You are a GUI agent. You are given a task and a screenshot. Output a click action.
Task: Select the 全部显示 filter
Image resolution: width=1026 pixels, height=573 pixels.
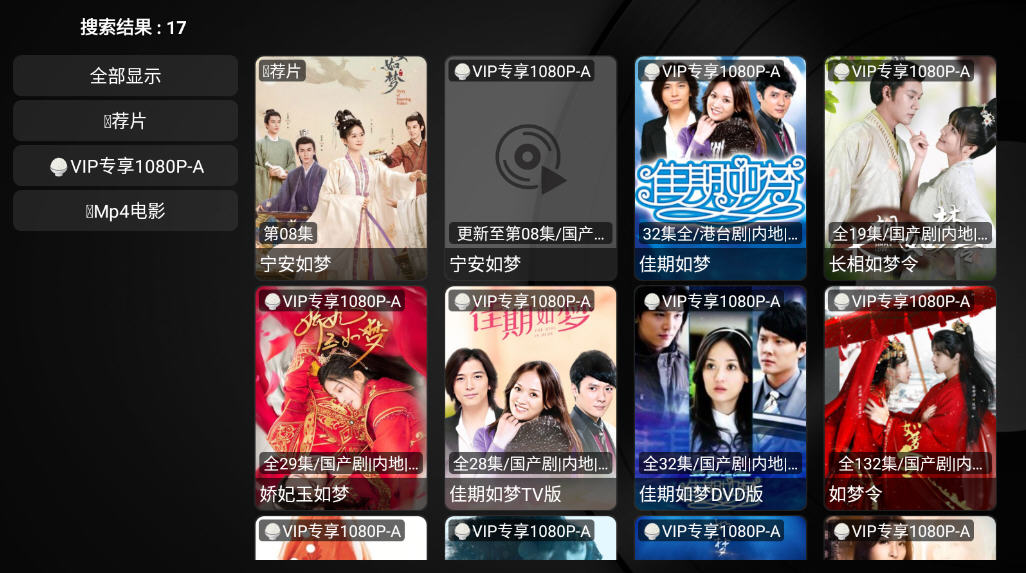pos(125,76)
